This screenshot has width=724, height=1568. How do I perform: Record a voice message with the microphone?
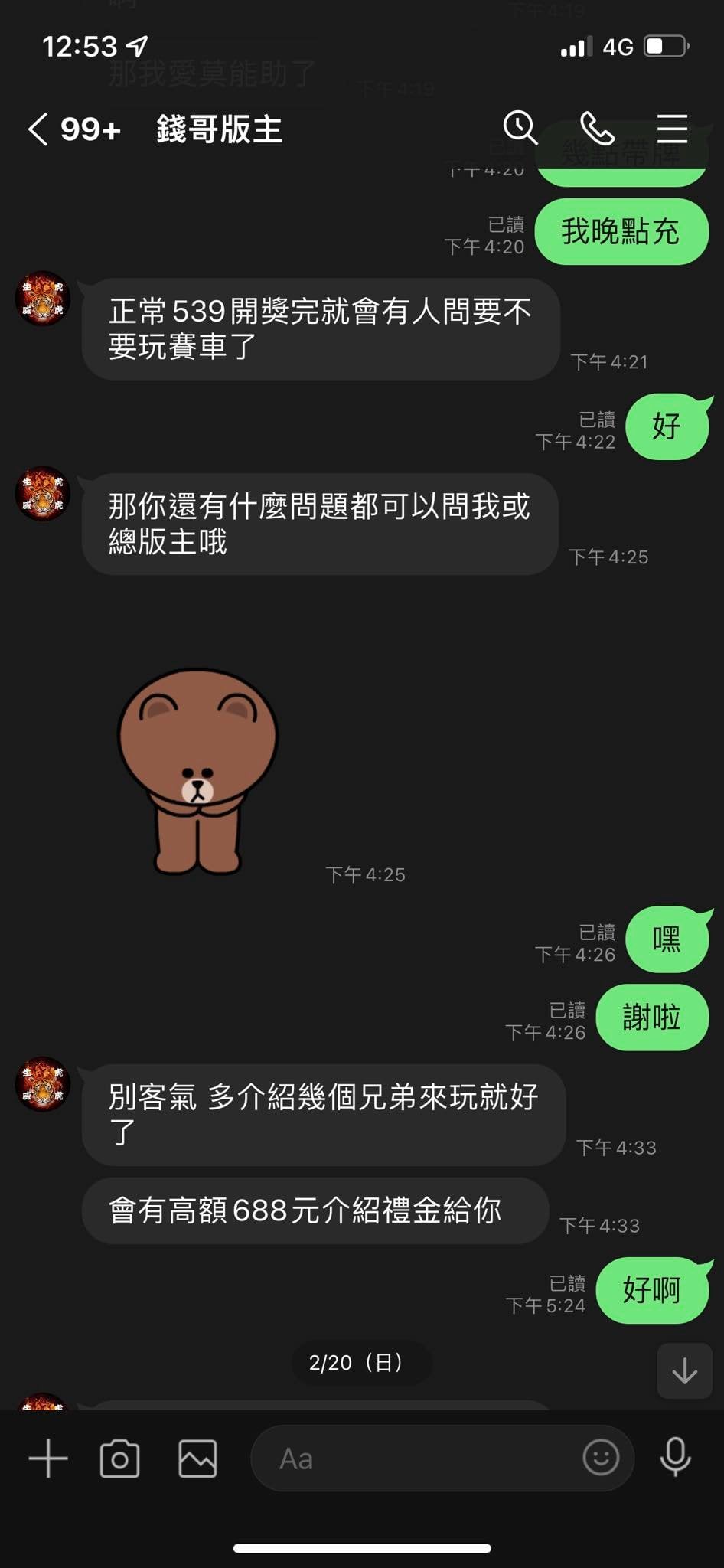click(x=675, y=1457)
